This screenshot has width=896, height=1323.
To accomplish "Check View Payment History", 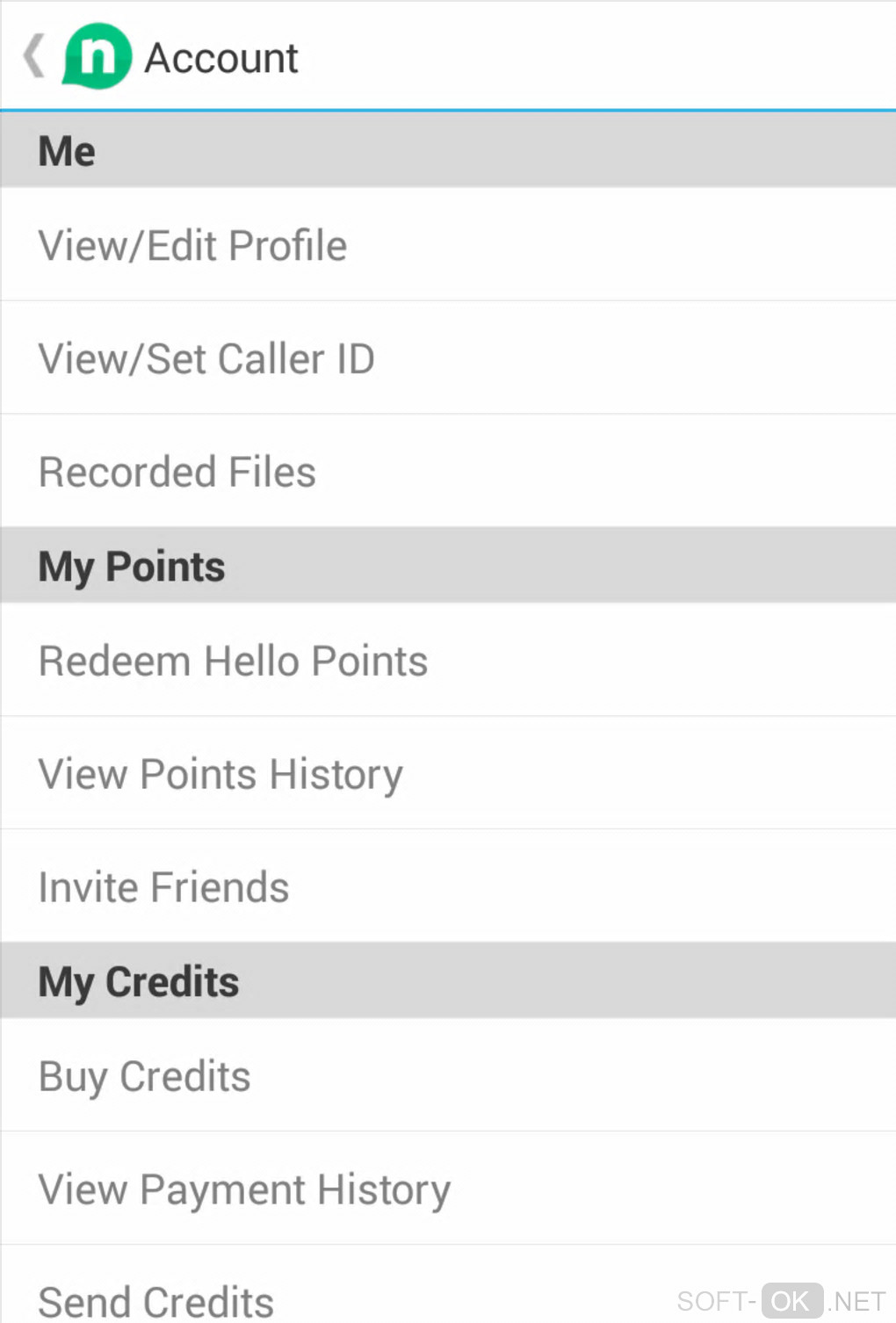I will coord(245,1189).
